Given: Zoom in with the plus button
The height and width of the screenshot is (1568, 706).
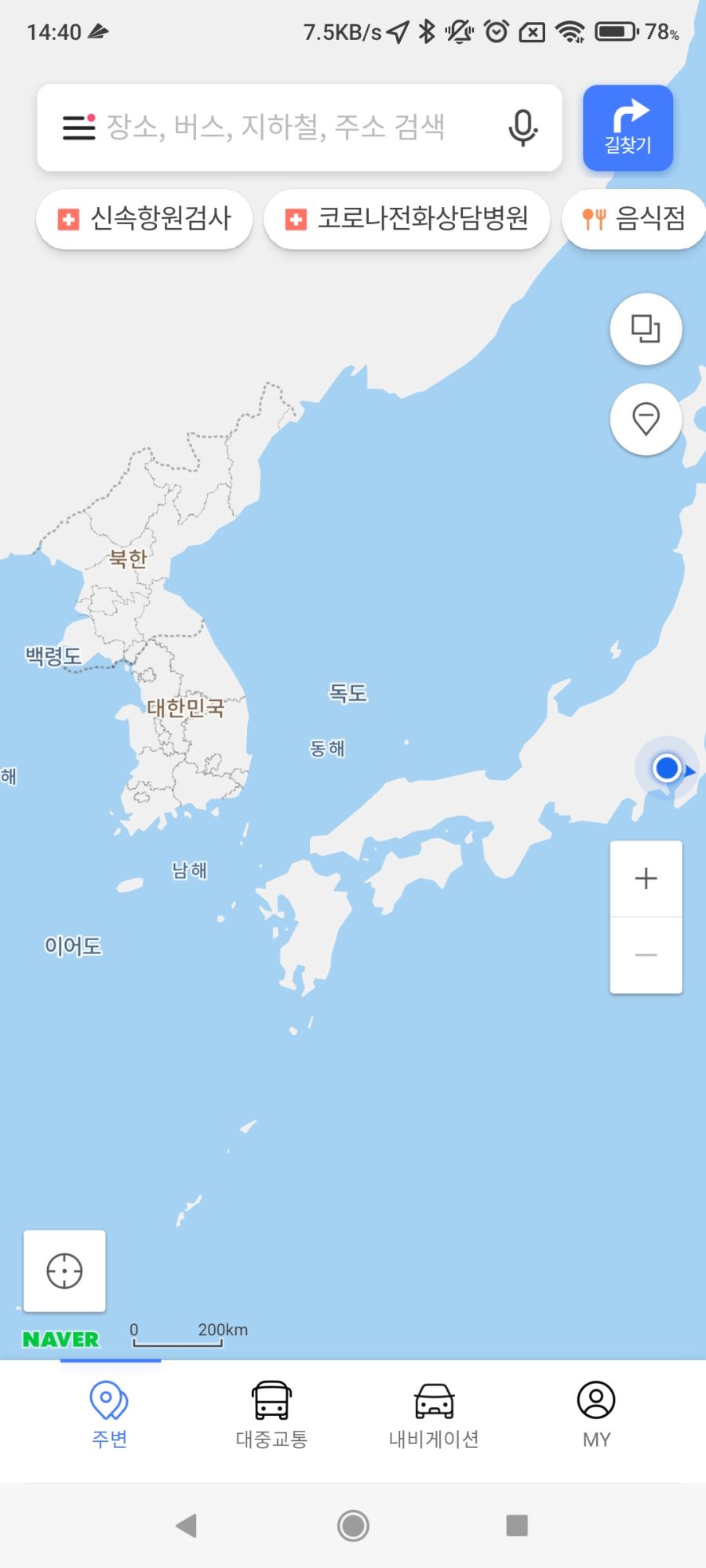Looking at the screenshot, I should (x=646, y=879).
